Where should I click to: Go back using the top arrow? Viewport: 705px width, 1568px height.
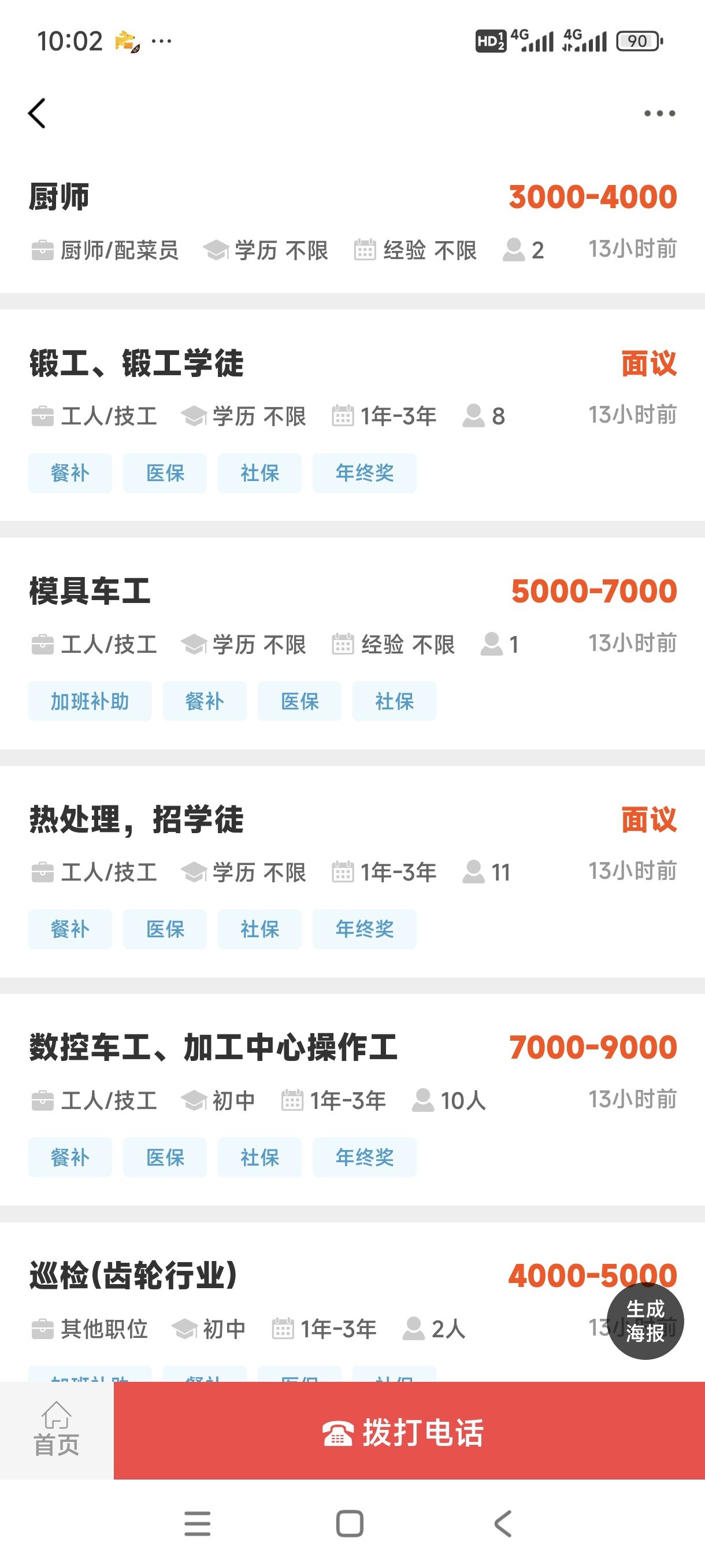click(x=37, y=113)
